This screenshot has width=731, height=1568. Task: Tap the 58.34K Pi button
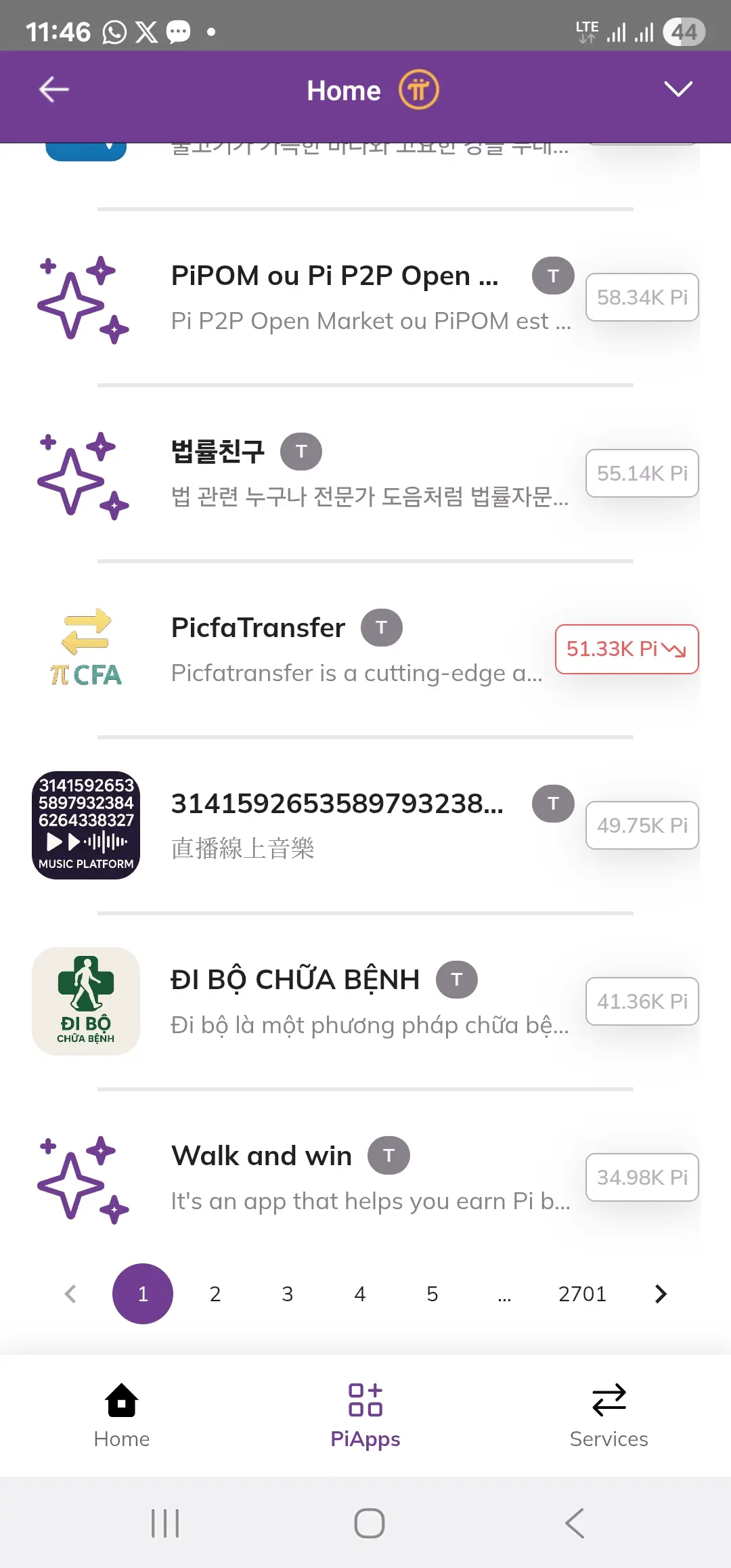click(x=642, y=297)
